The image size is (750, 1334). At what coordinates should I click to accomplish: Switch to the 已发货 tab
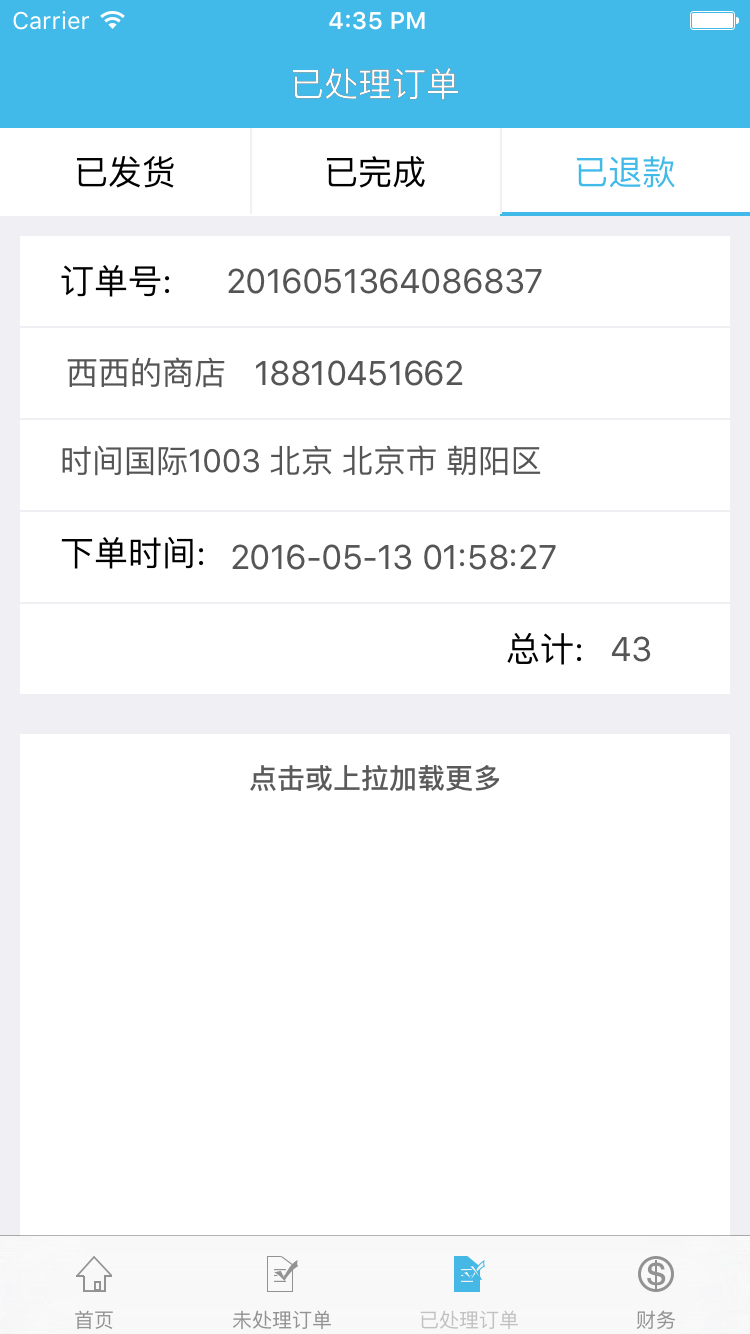[x=125, y=172]
